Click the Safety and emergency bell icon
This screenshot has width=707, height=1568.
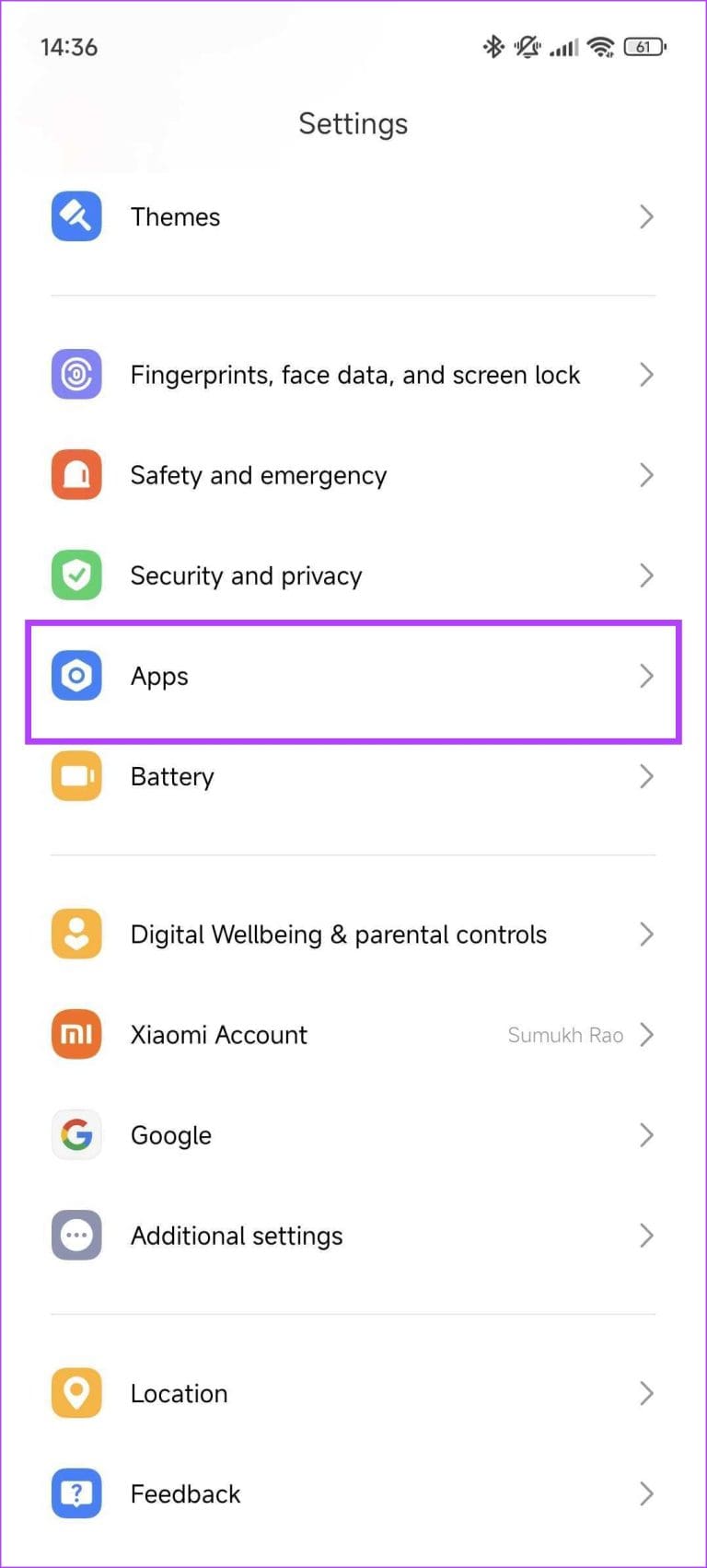coord(76,474)
